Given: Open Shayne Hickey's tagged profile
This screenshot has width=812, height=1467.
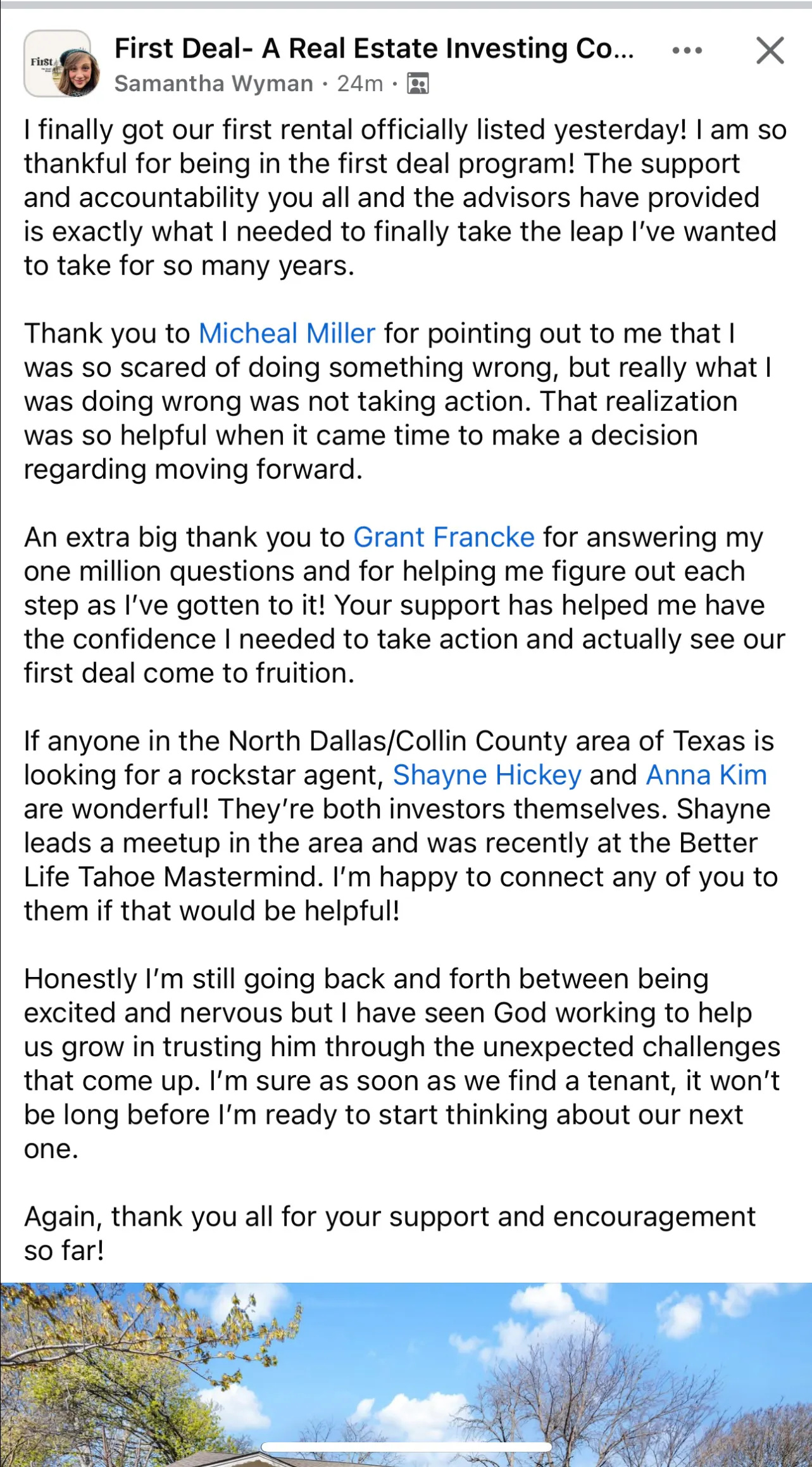Looking at the screenshot, I should coord(487,776).
